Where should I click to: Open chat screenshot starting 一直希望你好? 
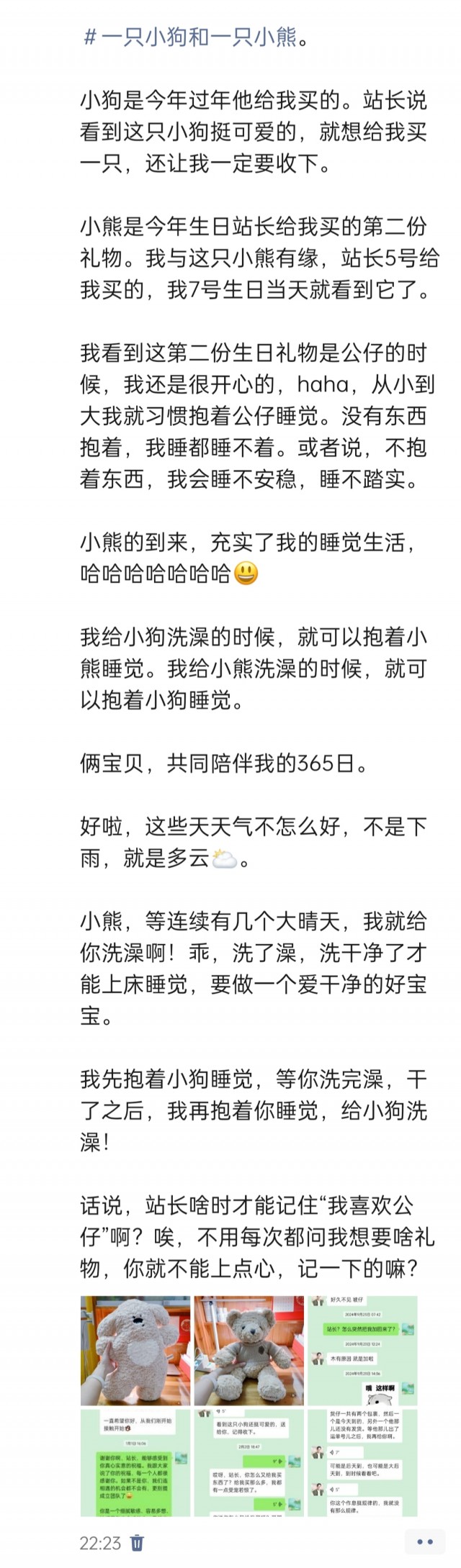(135, 1462)
